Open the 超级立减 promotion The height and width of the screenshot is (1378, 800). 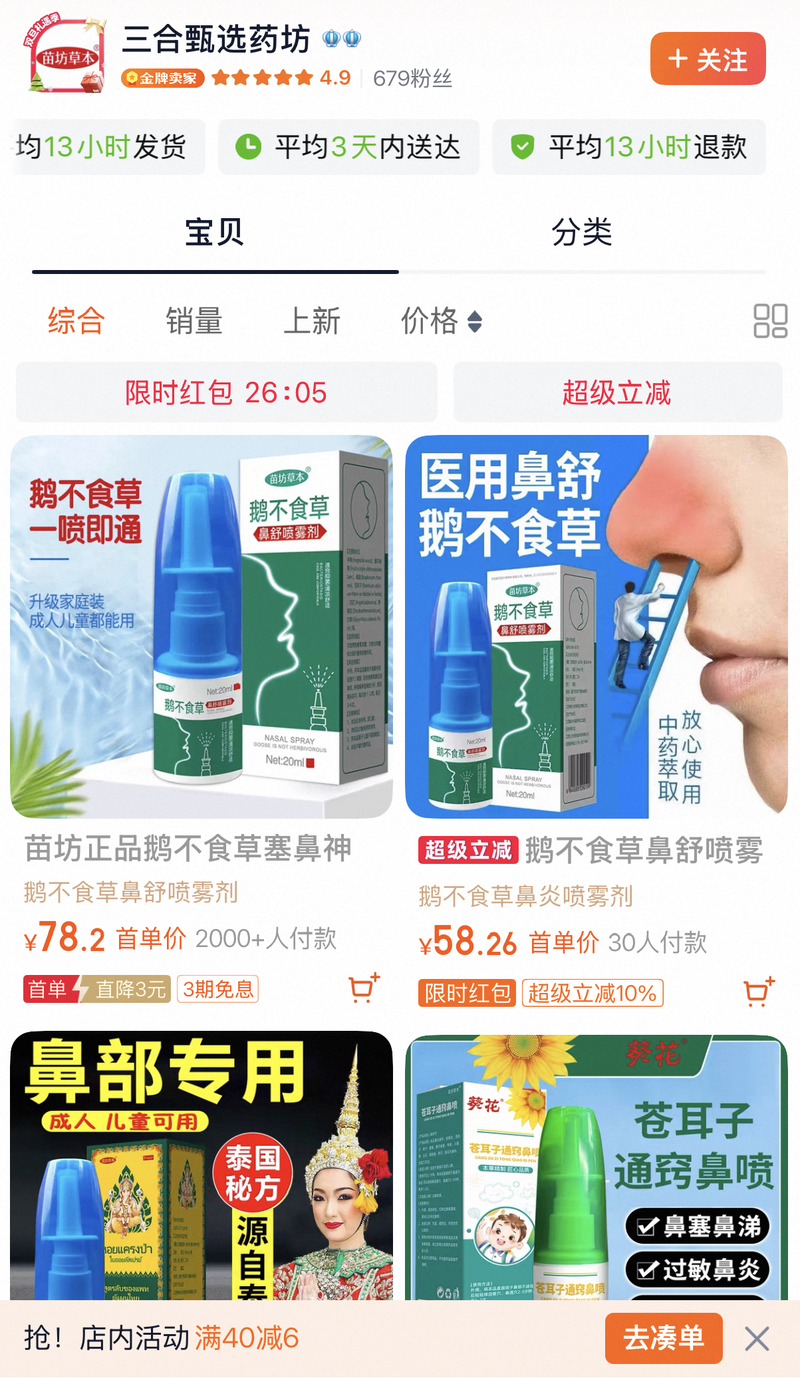pyautogui.click(x=616, y=392)
